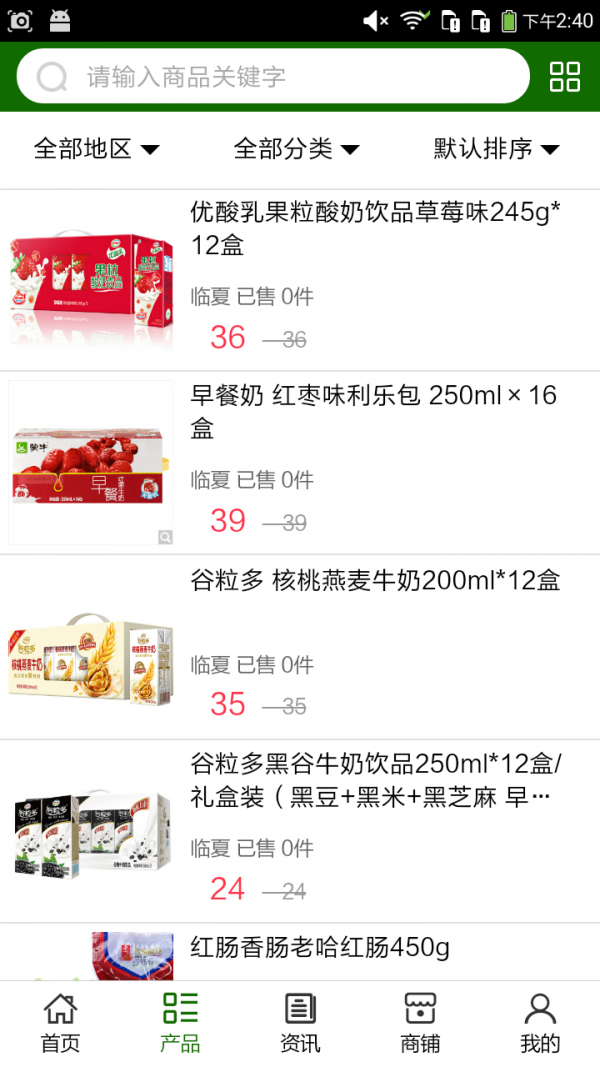Expand the 全部地区 region dropdown
This screenshot has width=600, height=1067.
(96, 149)
